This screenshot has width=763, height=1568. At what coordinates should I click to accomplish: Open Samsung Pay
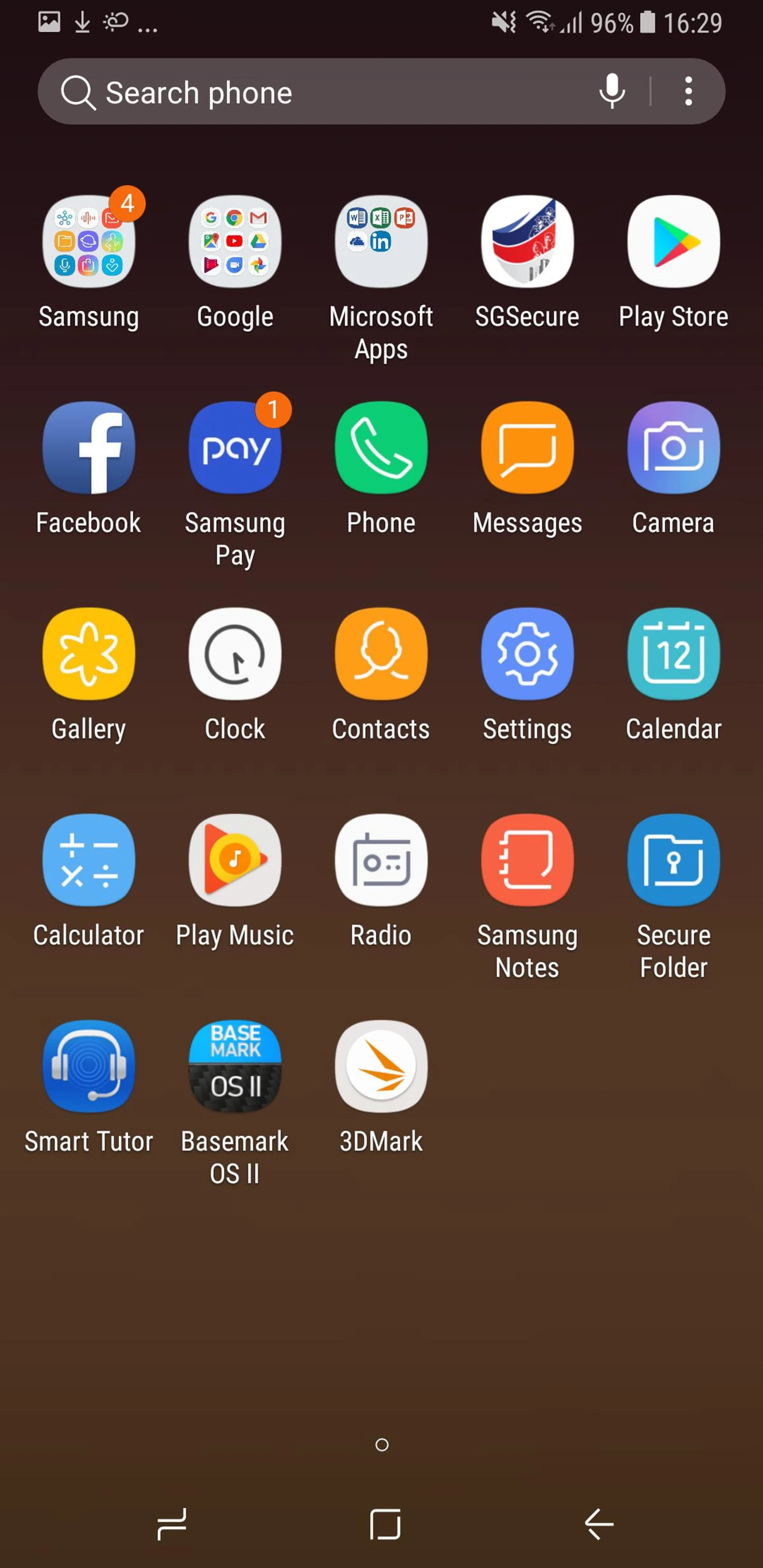click(x=235, y=448)
